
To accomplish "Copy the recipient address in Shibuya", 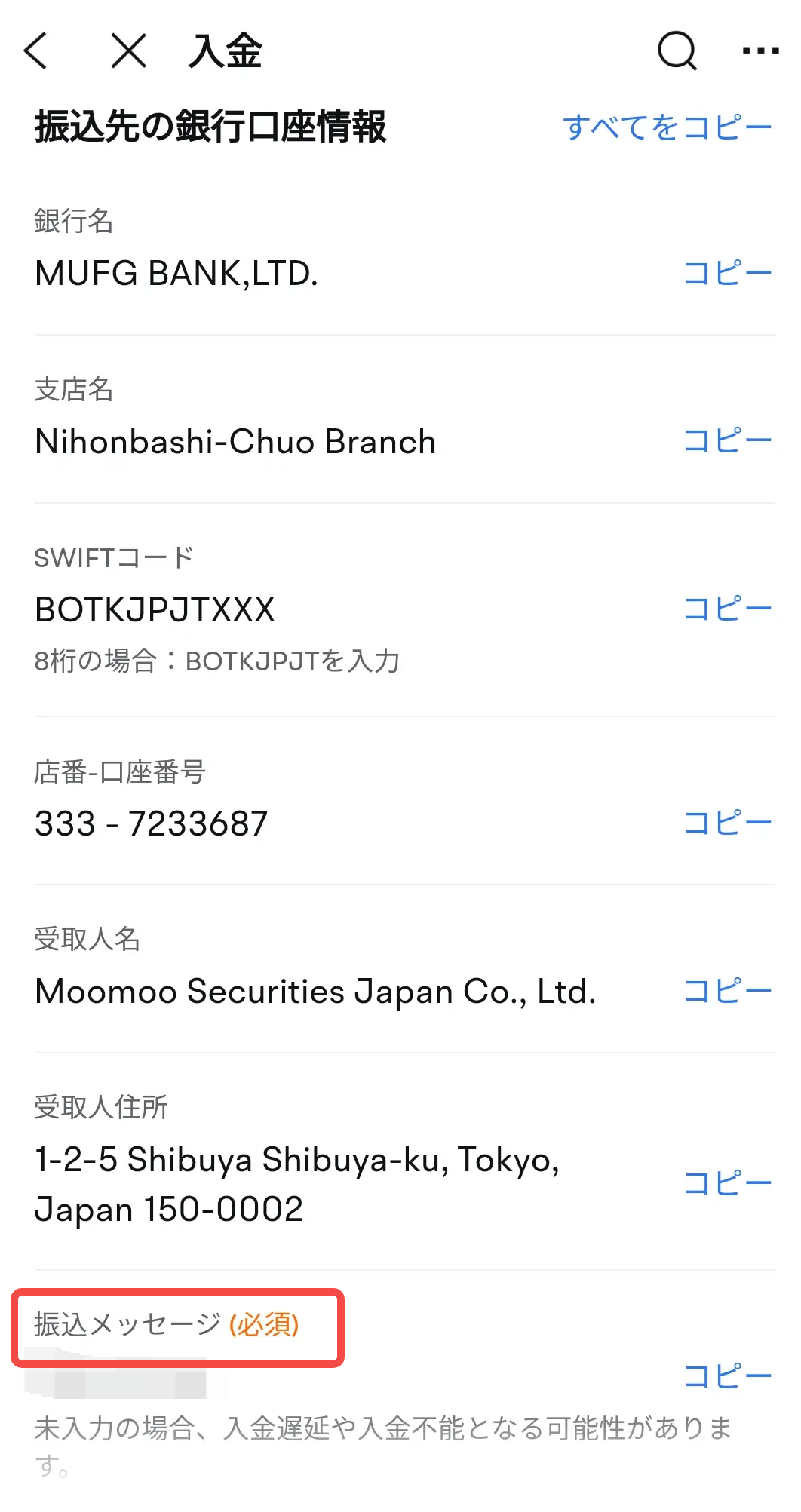I will click(x=728, y=1183).
